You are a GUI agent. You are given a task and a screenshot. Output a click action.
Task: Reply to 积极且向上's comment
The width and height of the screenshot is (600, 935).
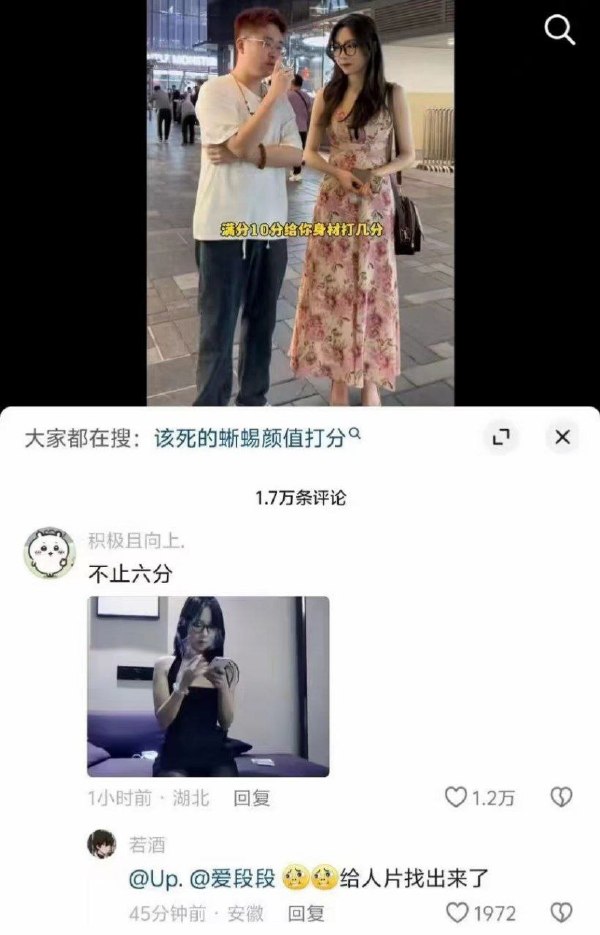click(x=251, y=797)
